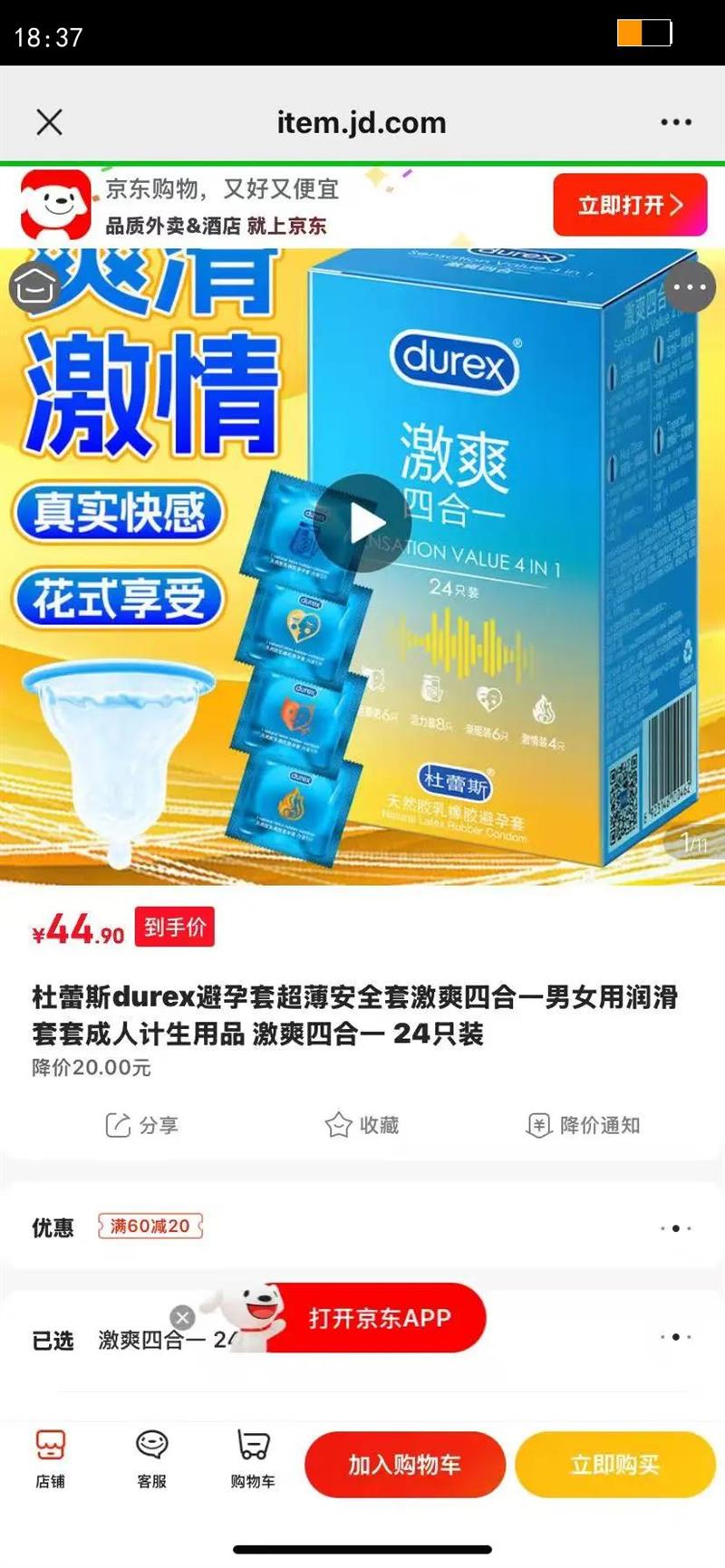Image resolution: width=725 pixels, height=1568 pixels.
Task: Tap the 1/n image counter
Action: [692, 841]
